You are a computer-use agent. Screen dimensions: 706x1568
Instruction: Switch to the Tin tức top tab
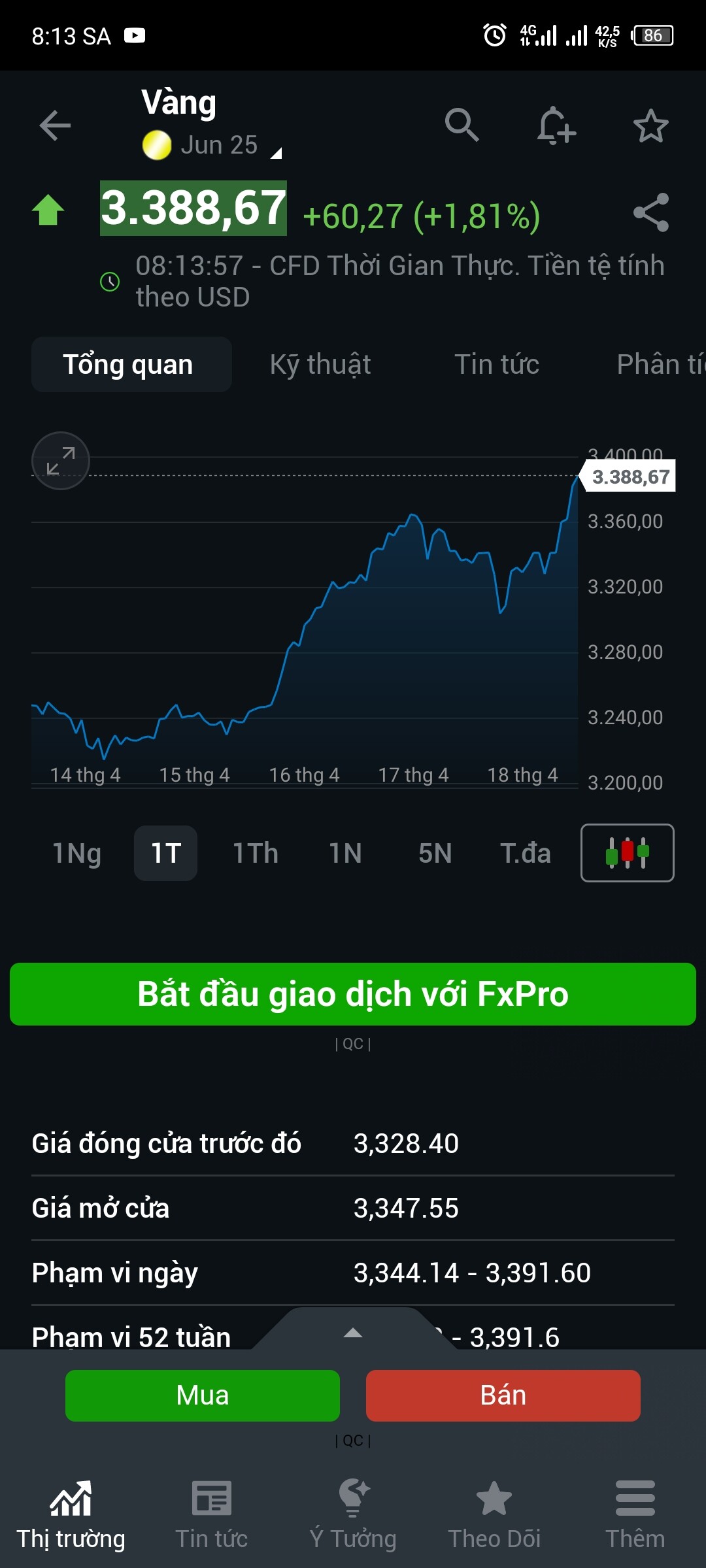(x=497, y=364)
